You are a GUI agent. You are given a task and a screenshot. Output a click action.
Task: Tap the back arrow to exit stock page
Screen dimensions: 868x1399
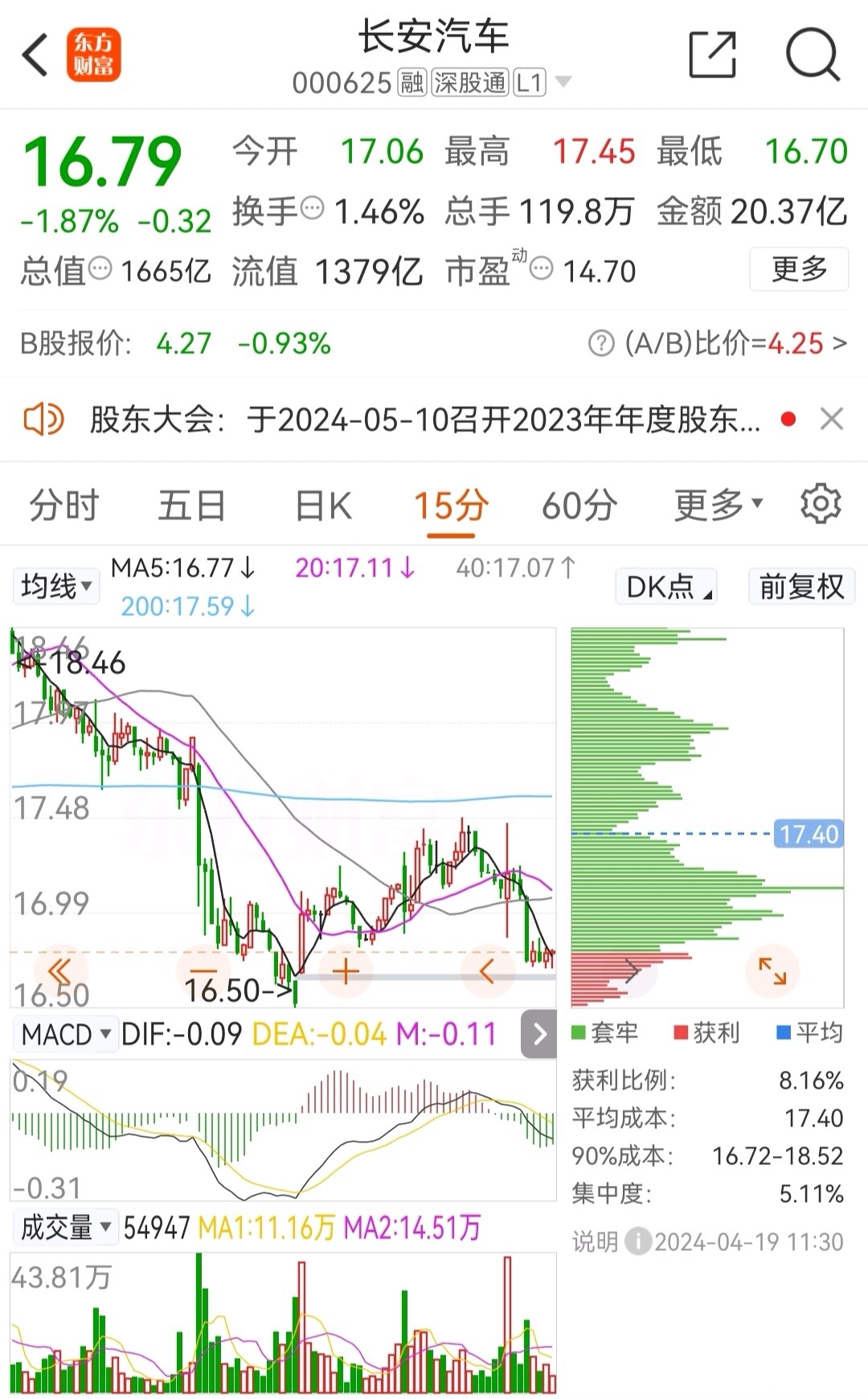coord(33,54)
